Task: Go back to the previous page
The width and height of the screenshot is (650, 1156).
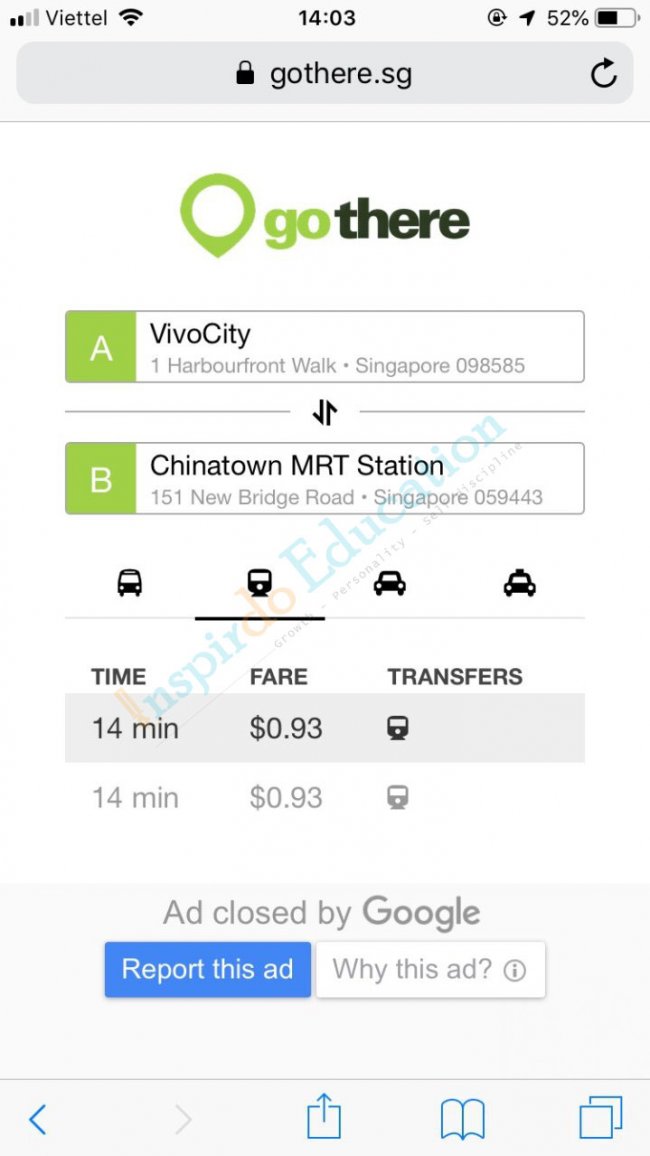Action: pos(38,1119)
